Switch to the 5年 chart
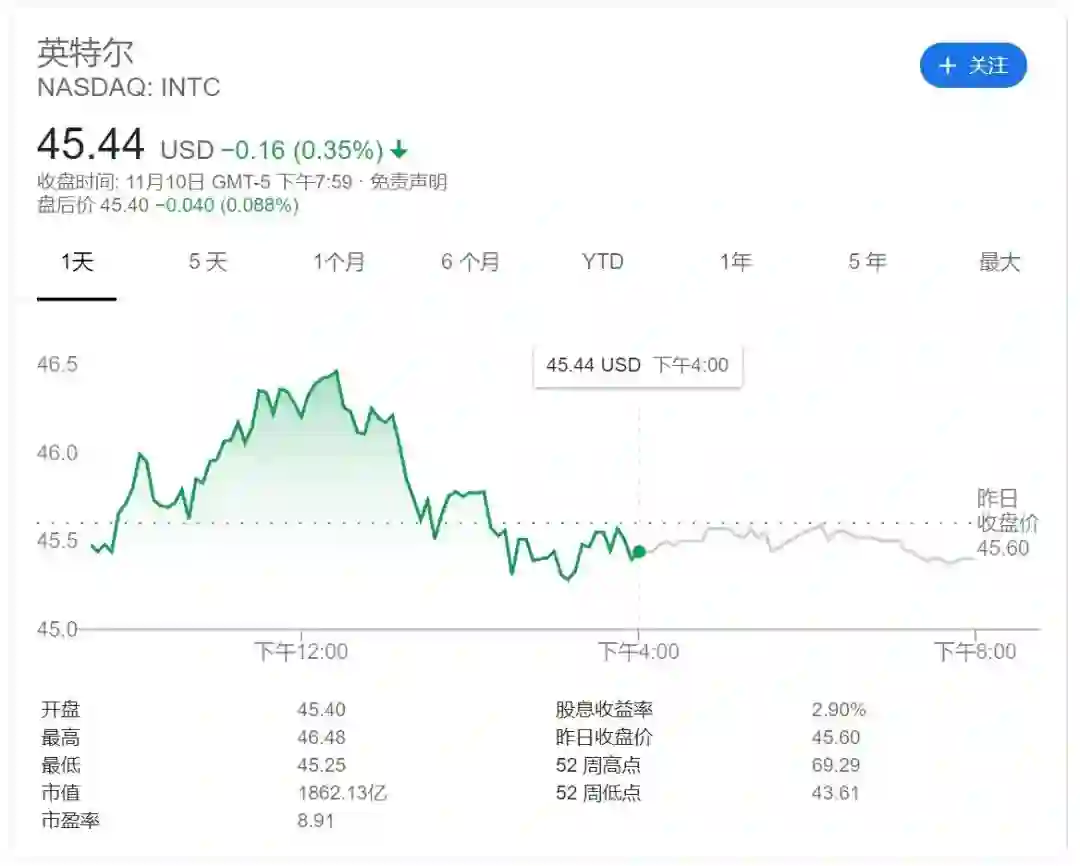 [x=867, y=262]
